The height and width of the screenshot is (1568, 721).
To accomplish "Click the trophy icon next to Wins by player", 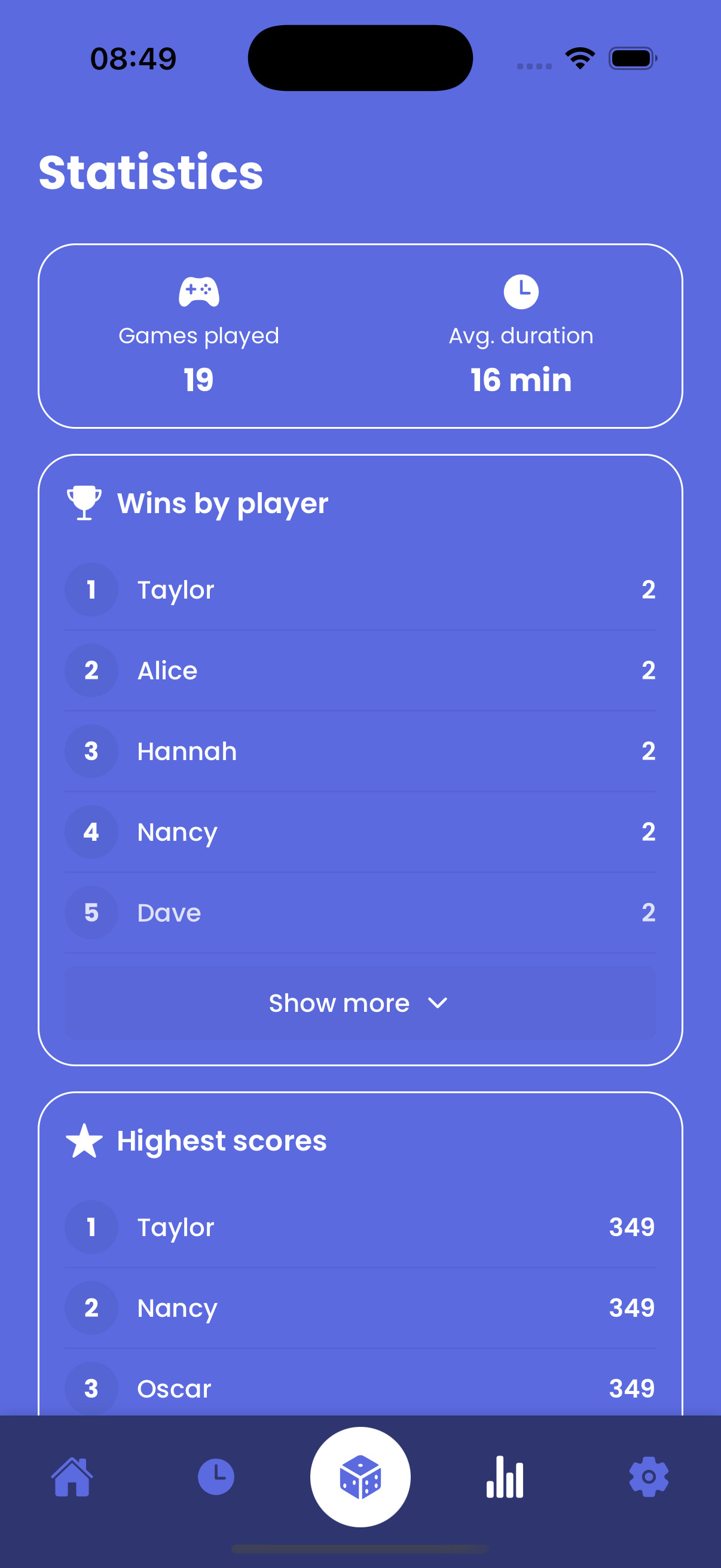I will [84, 503].
